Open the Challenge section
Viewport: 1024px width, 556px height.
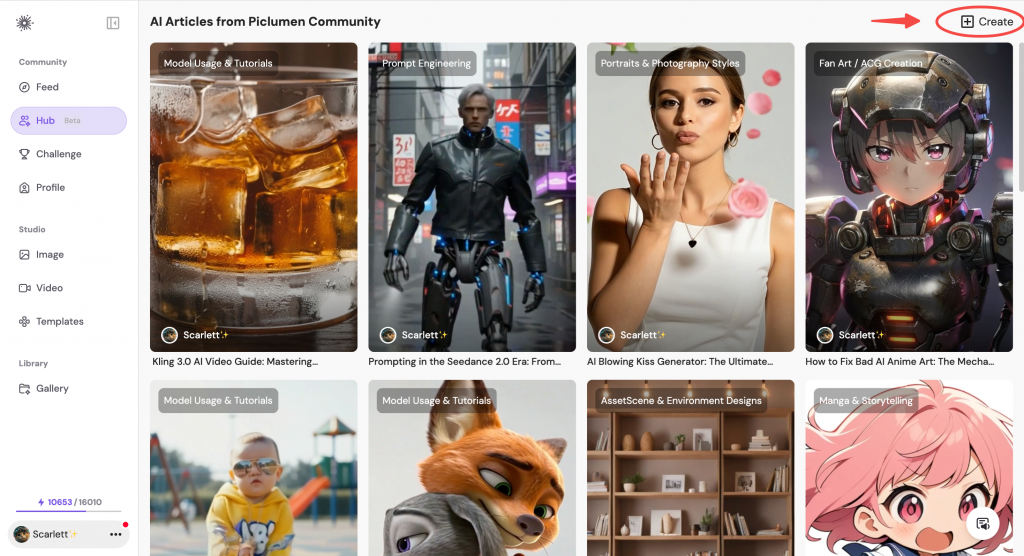[58, 154]
